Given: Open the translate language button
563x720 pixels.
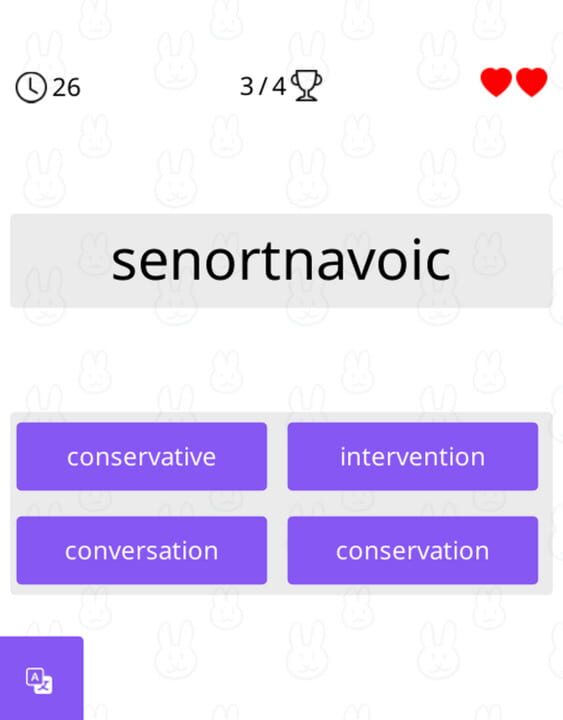Looking at the screenshot, I should point(40,680).
